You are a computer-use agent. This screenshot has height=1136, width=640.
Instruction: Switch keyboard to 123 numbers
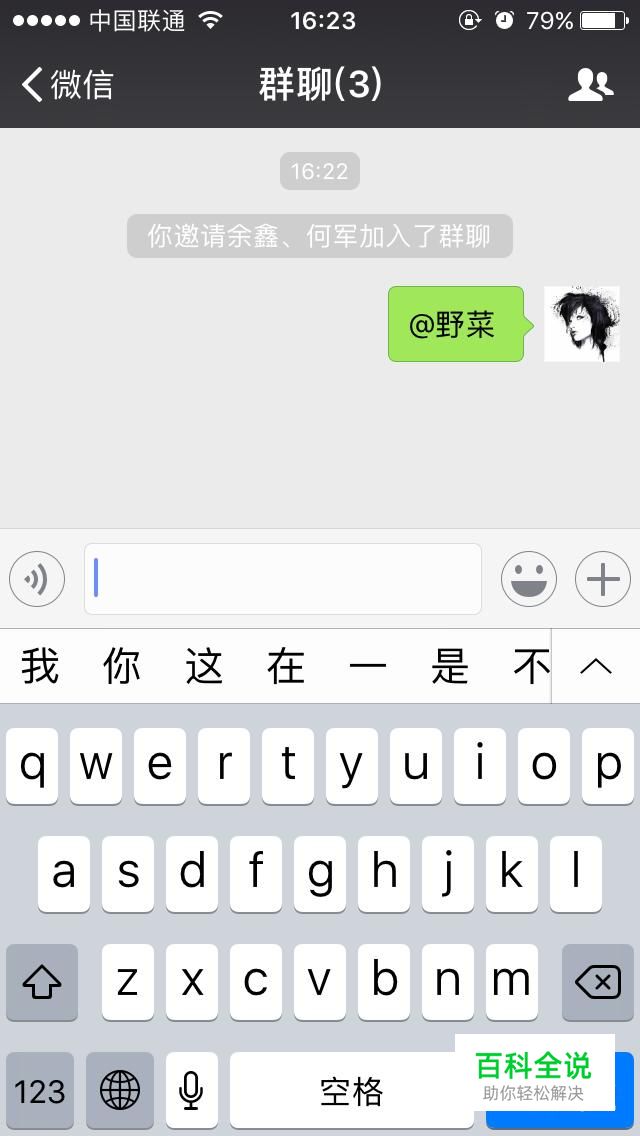coord(40,1090)
